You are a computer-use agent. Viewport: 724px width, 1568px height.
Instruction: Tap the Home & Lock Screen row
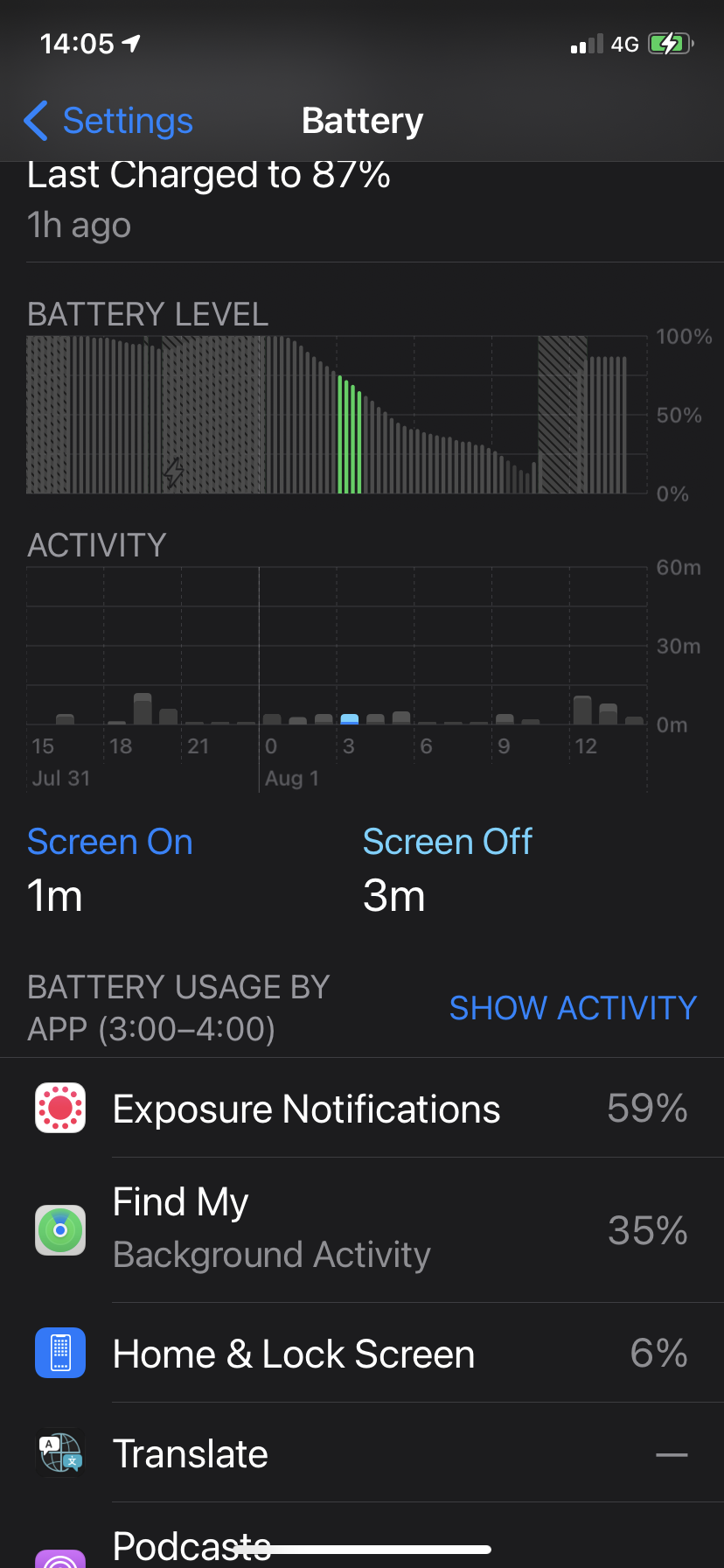362,1354
